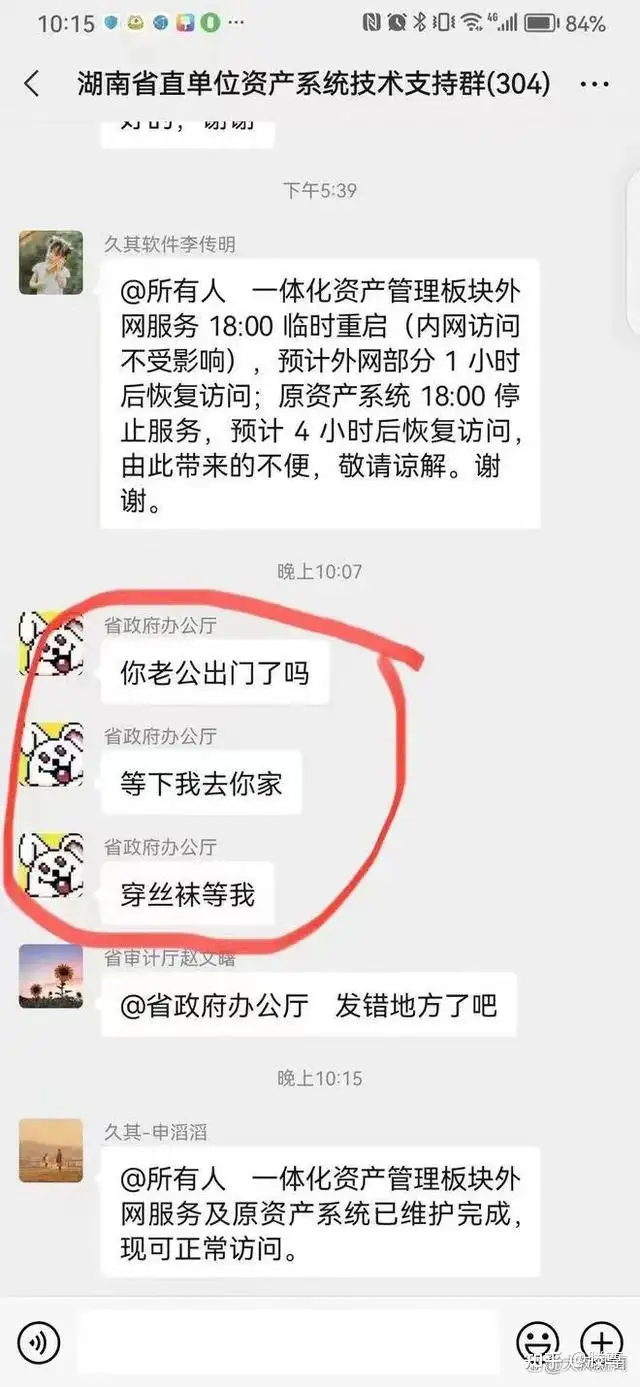Open the emoji picker
The height and width of the screenshot is (1387, 640).
pyautogui.click(x=537, y=1341)
